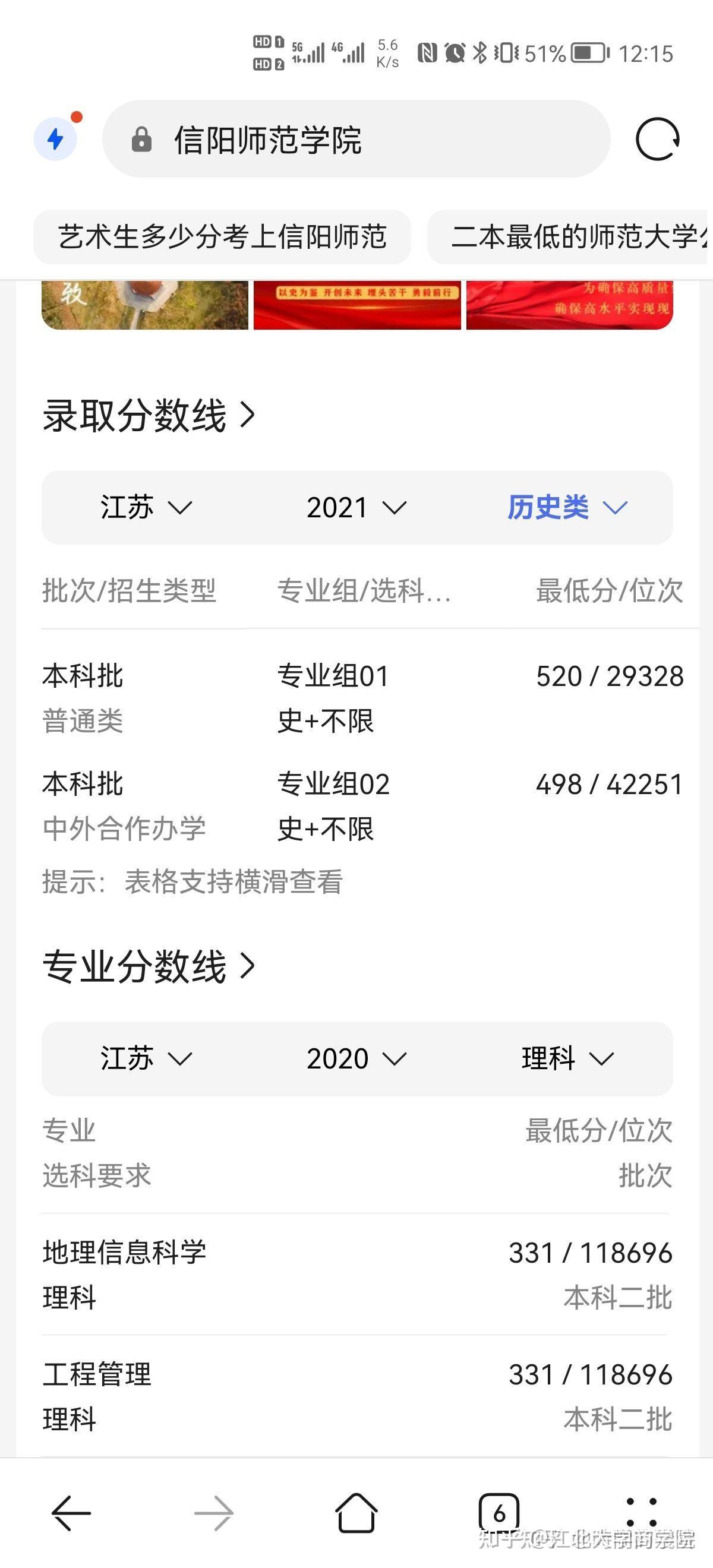The image size is (713, 1568).
Task: Tap the address bar showing 信阳师范学院
Action: click(355, 140)
